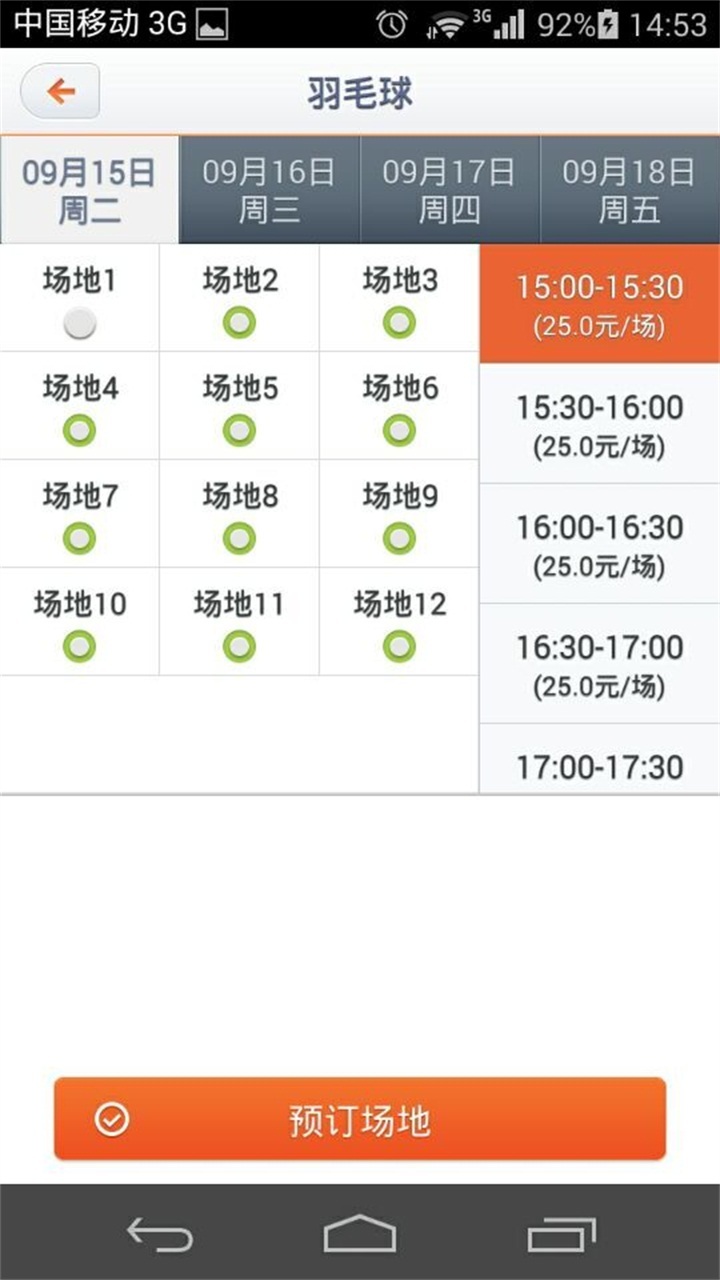Switch to the 09月16日 周三 tab
The width and height of the screenshot is (720, 1280).
click(269, 190)
